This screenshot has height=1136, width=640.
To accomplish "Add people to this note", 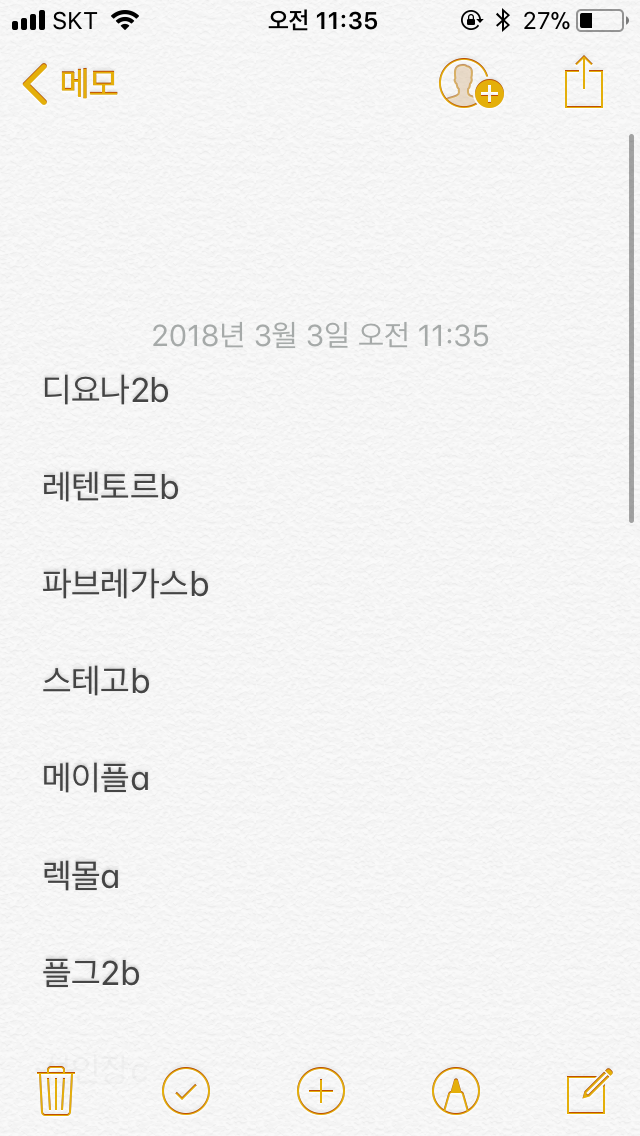I will [x=470, y=84].
